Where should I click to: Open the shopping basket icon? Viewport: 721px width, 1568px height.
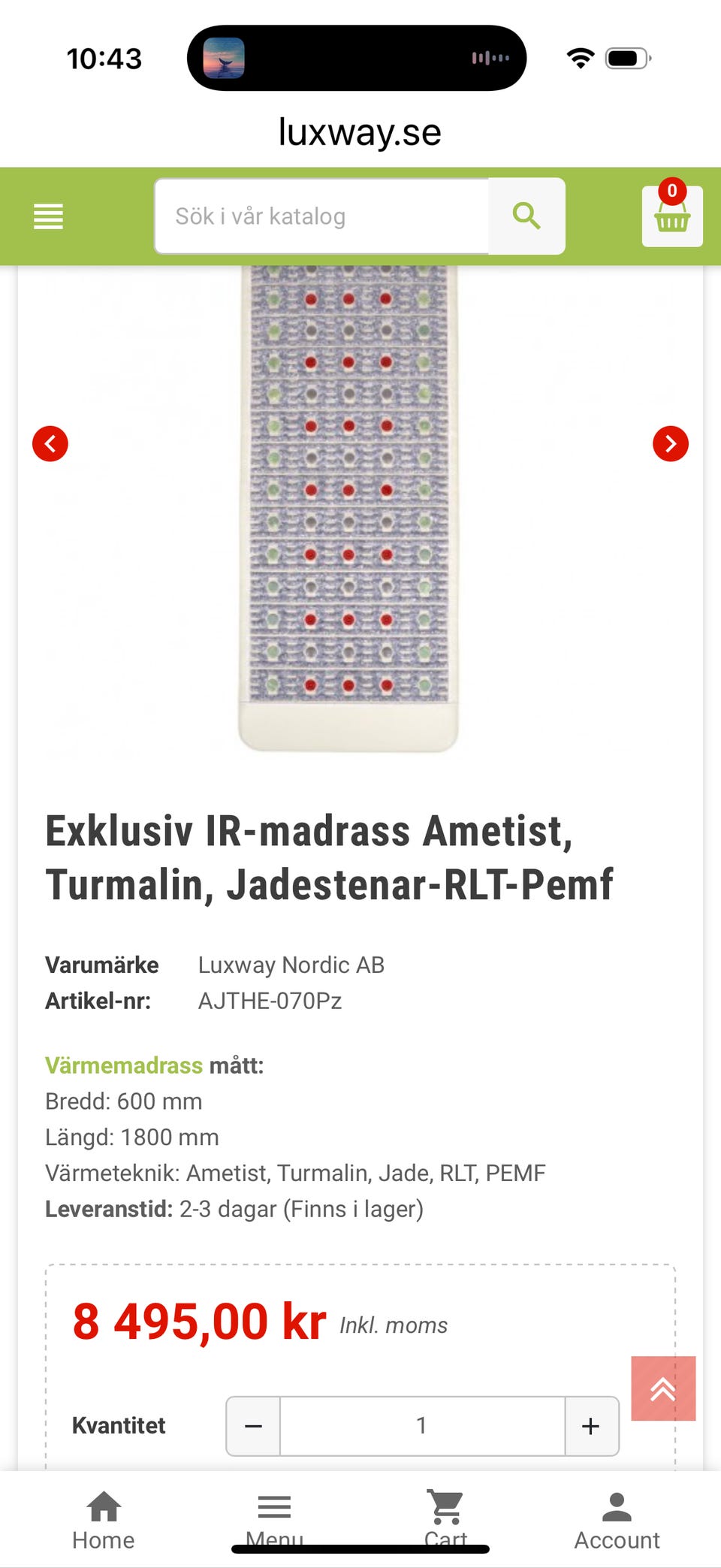[671, 219]
